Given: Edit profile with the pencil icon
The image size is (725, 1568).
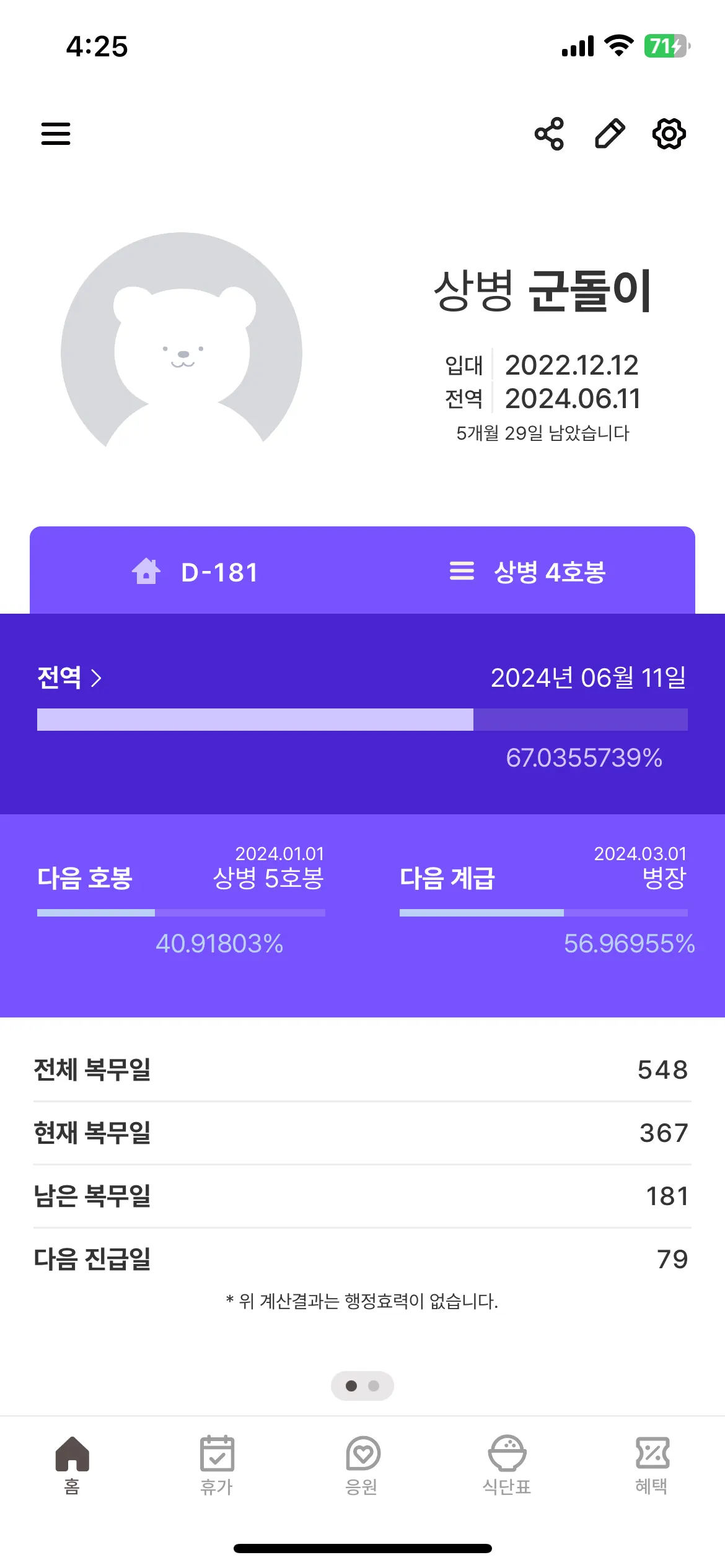Looking at the screenshot, I should 610,134.
